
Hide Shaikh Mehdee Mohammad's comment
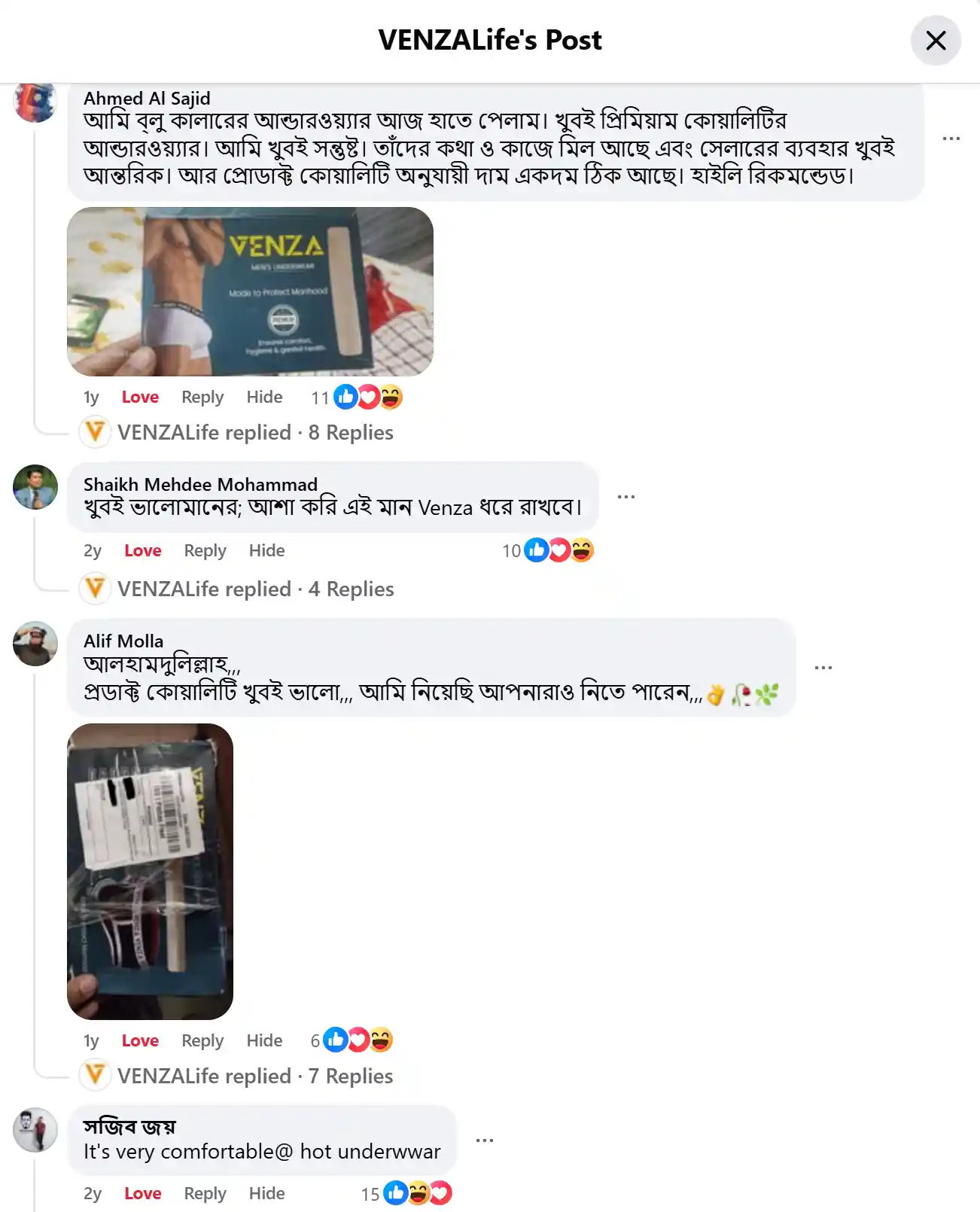[x=266, y=550]
